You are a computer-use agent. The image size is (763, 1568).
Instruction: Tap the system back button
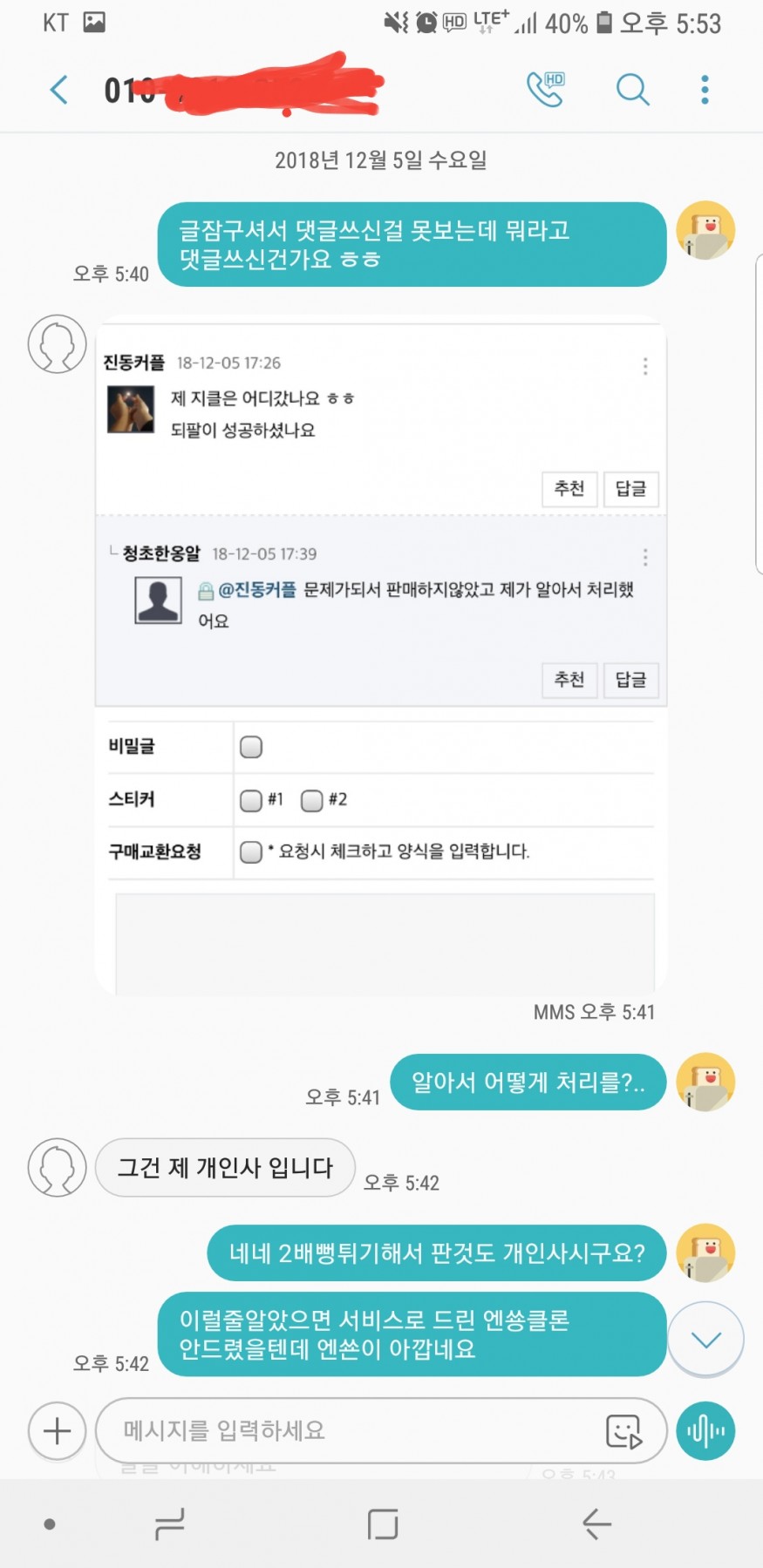[597, 1524]
